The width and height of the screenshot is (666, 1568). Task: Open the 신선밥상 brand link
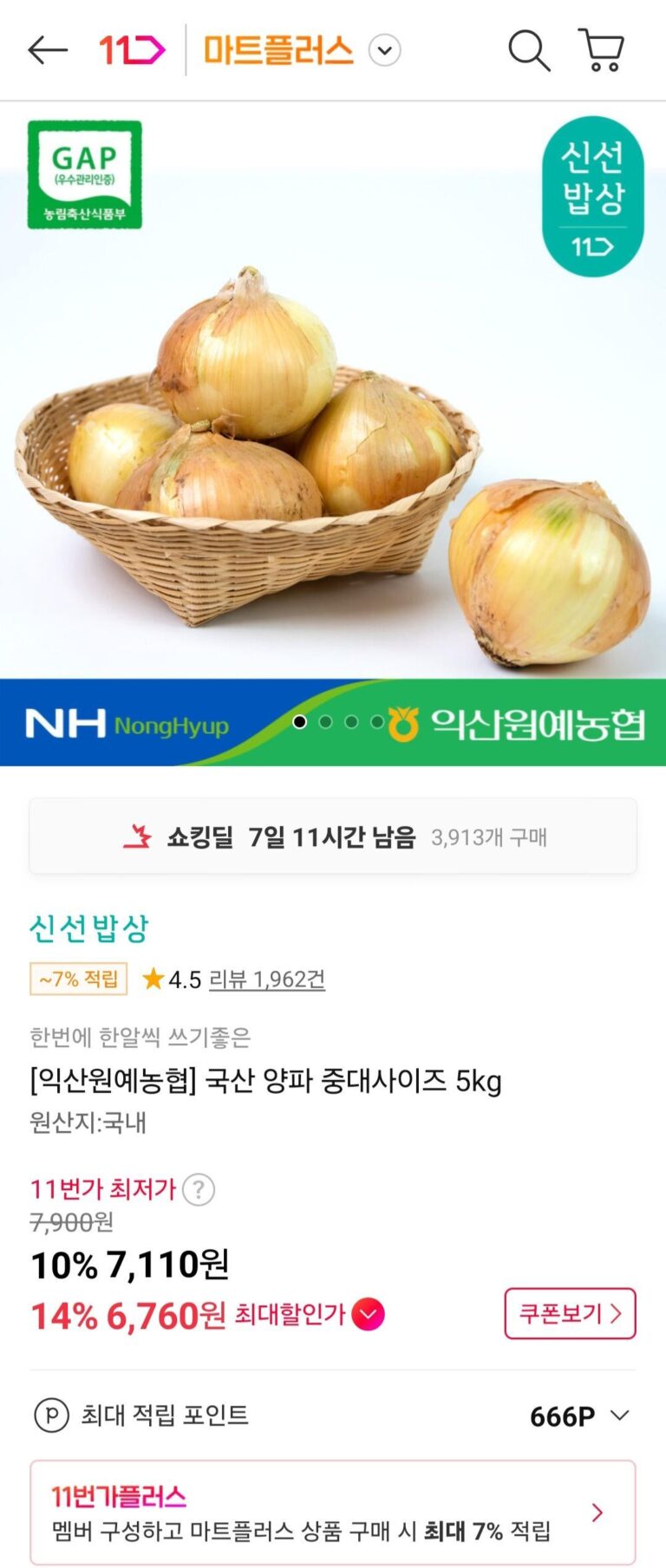point(89,928)
